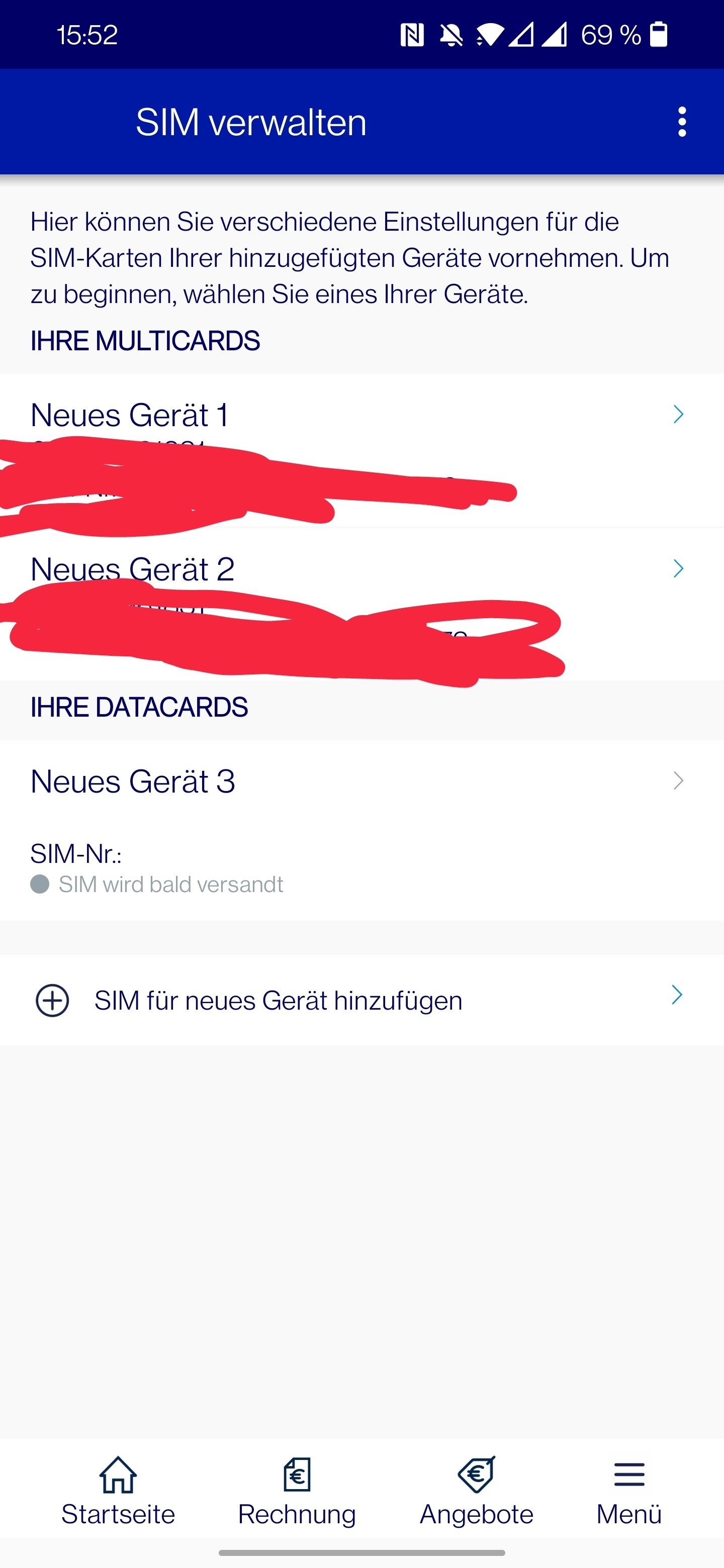This screenshot has height=1568, width=724.
Task: Open Neues Gerät 3 datacard entry
Action: click(361, 830)
